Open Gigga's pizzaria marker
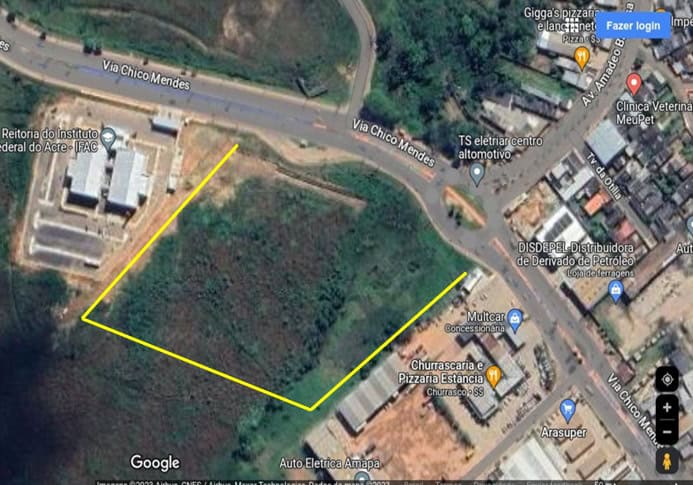This screenshot has width=693, height=485. (x=581, y=54)
